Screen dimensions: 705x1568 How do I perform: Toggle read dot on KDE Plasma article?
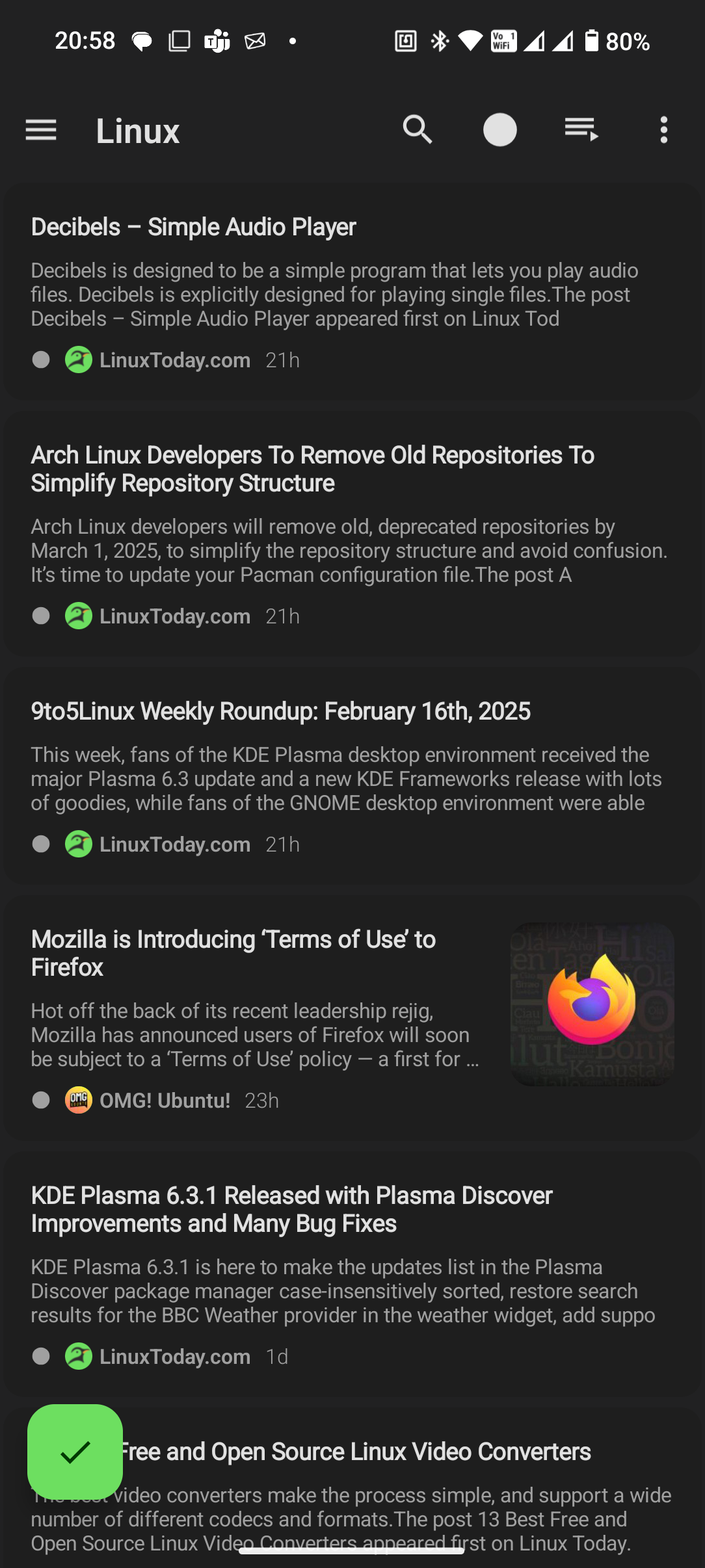coord(41,1356)
